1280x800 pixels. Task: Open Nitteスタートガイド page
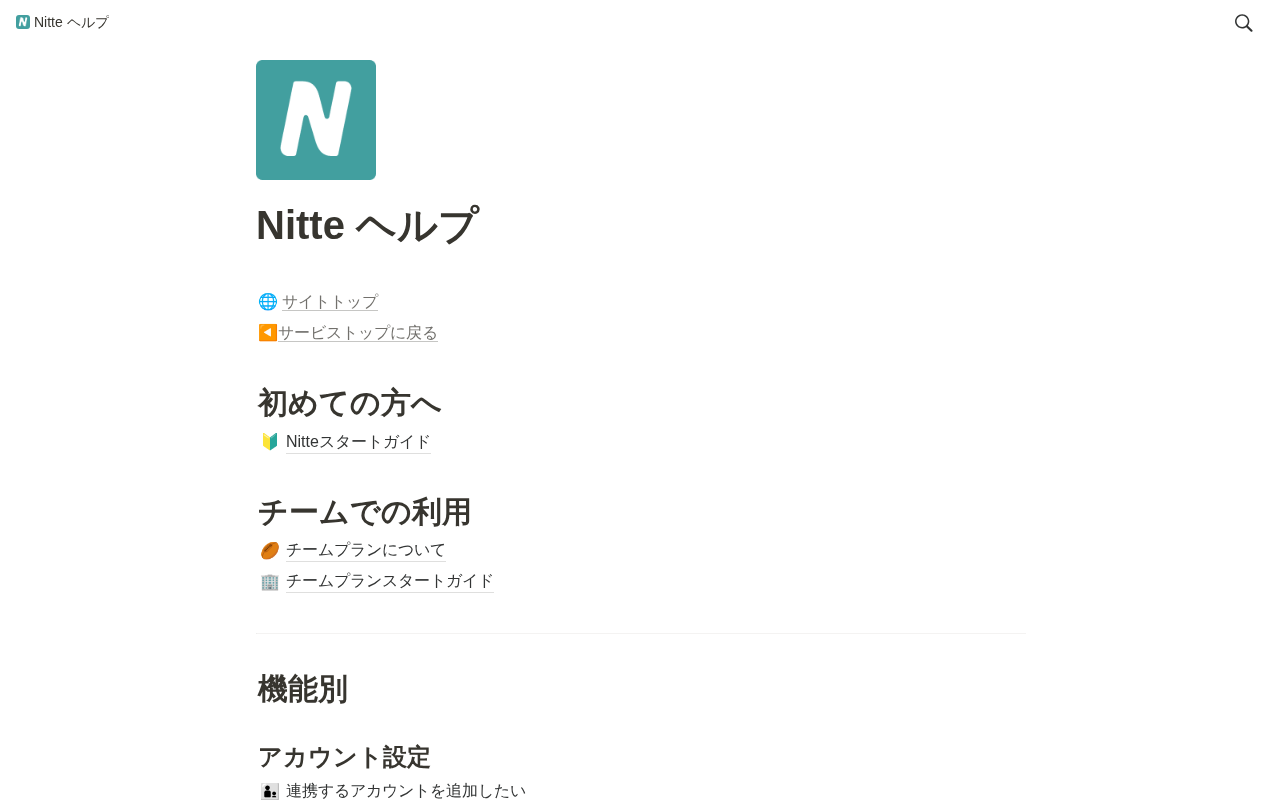[357, 441]
